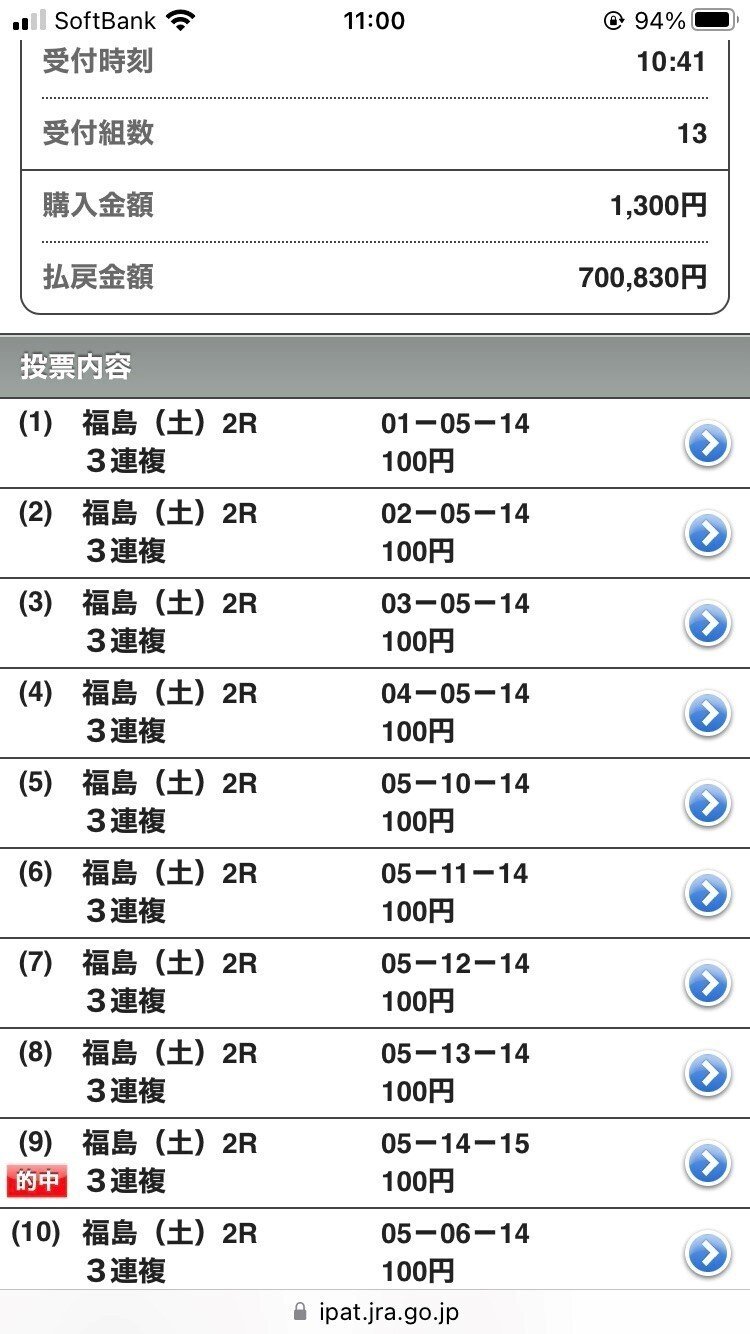750x1334 pixels.
Task: Open the 04-05-14 bet row
Action: click(375, 713)
